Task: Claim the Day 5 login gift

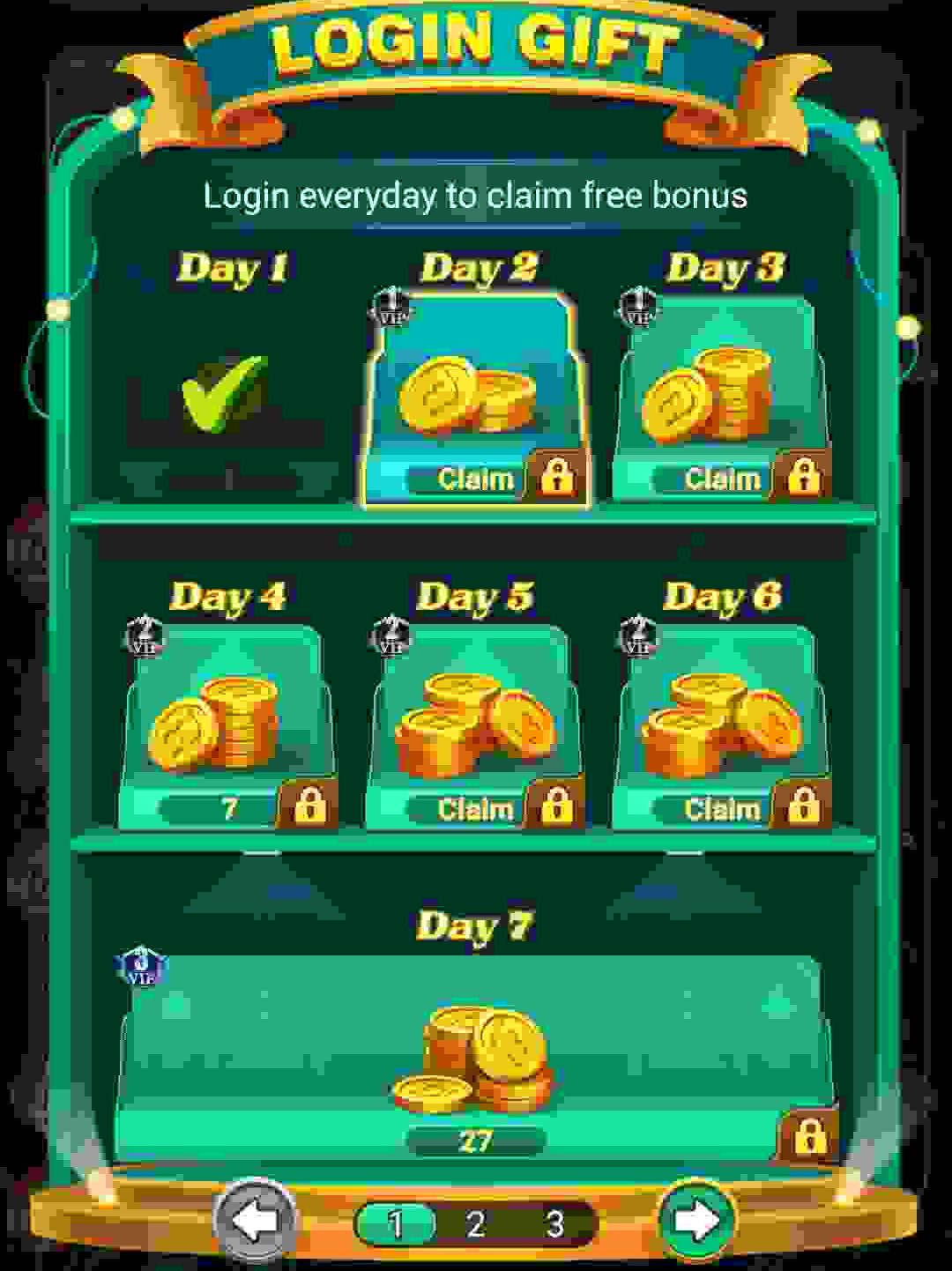Action: pos(475,808)
